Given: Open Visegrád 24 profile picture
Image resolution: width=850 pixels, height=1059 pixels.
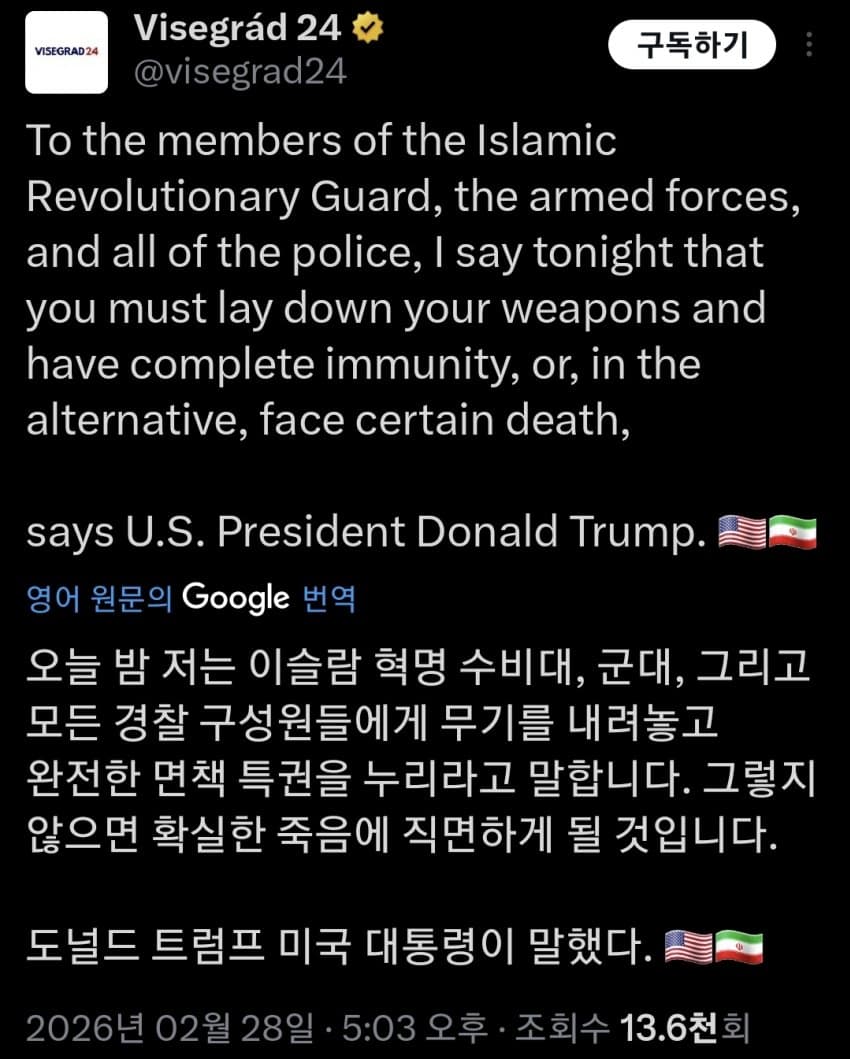Looking at the screenshot, I should tap(66, 52).
